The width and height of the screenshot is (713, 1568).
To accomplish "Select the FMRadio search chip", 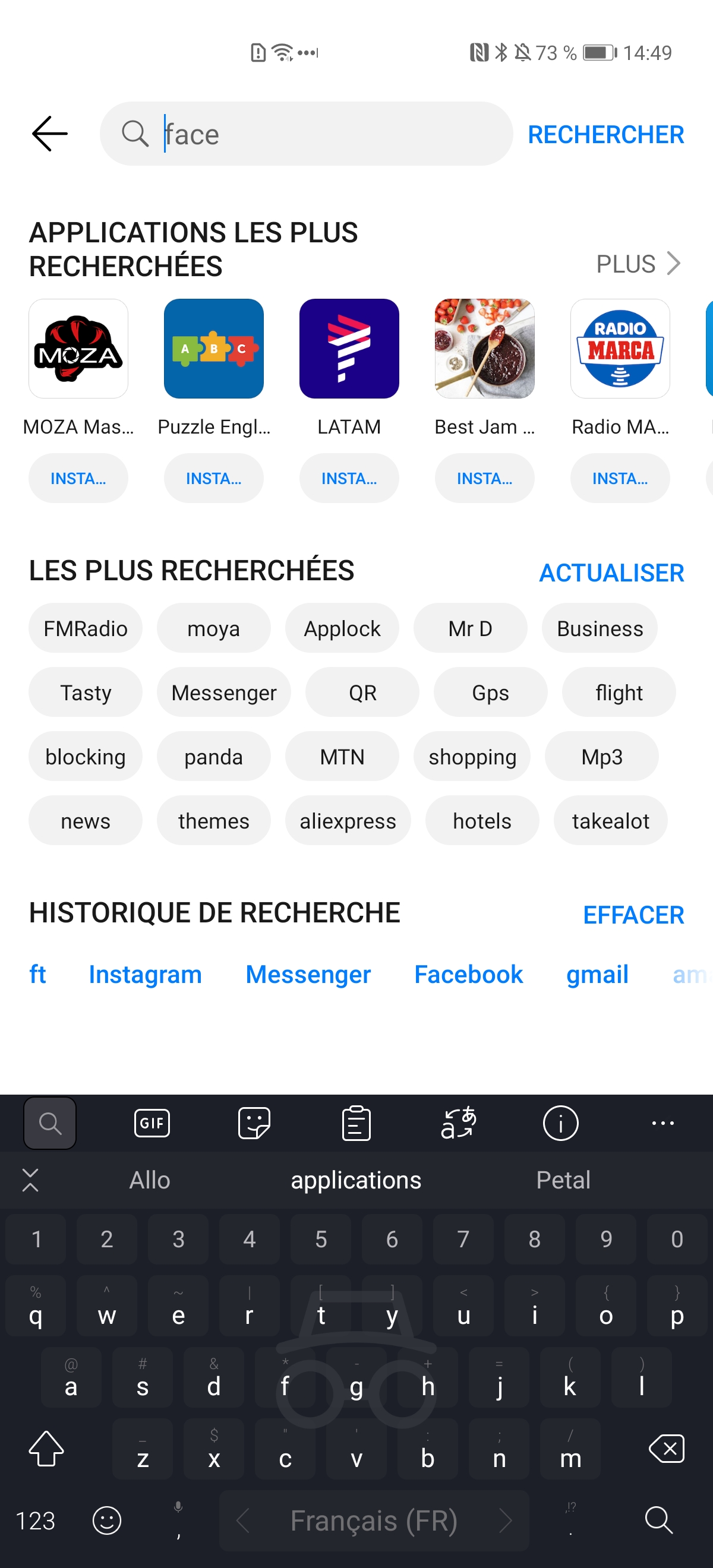I will (85, 628).
